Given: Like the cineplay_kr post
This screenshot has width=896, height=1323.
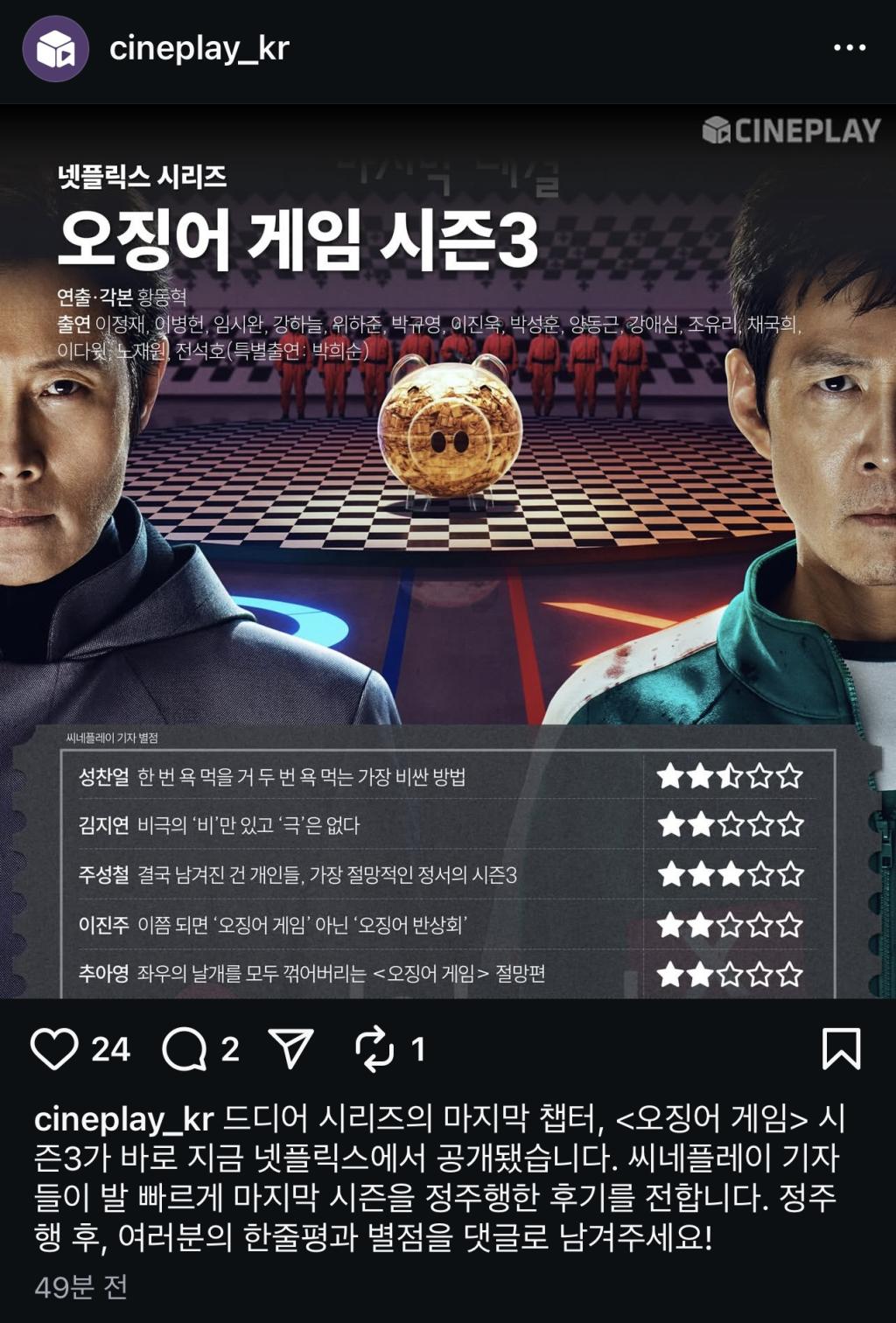Looking at the screenshot, I should tap(54, 1048).
